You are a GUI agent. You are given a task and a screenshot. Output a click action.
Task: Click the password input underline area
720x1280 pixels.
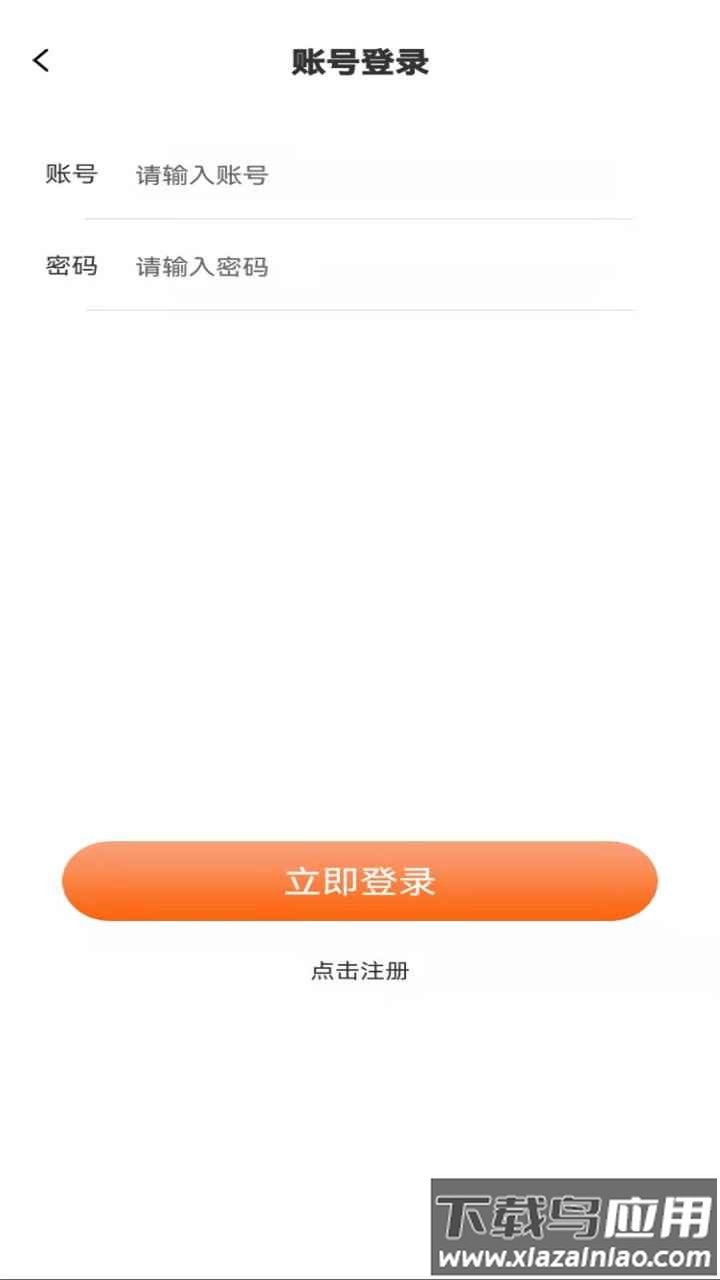coord(360,308)
